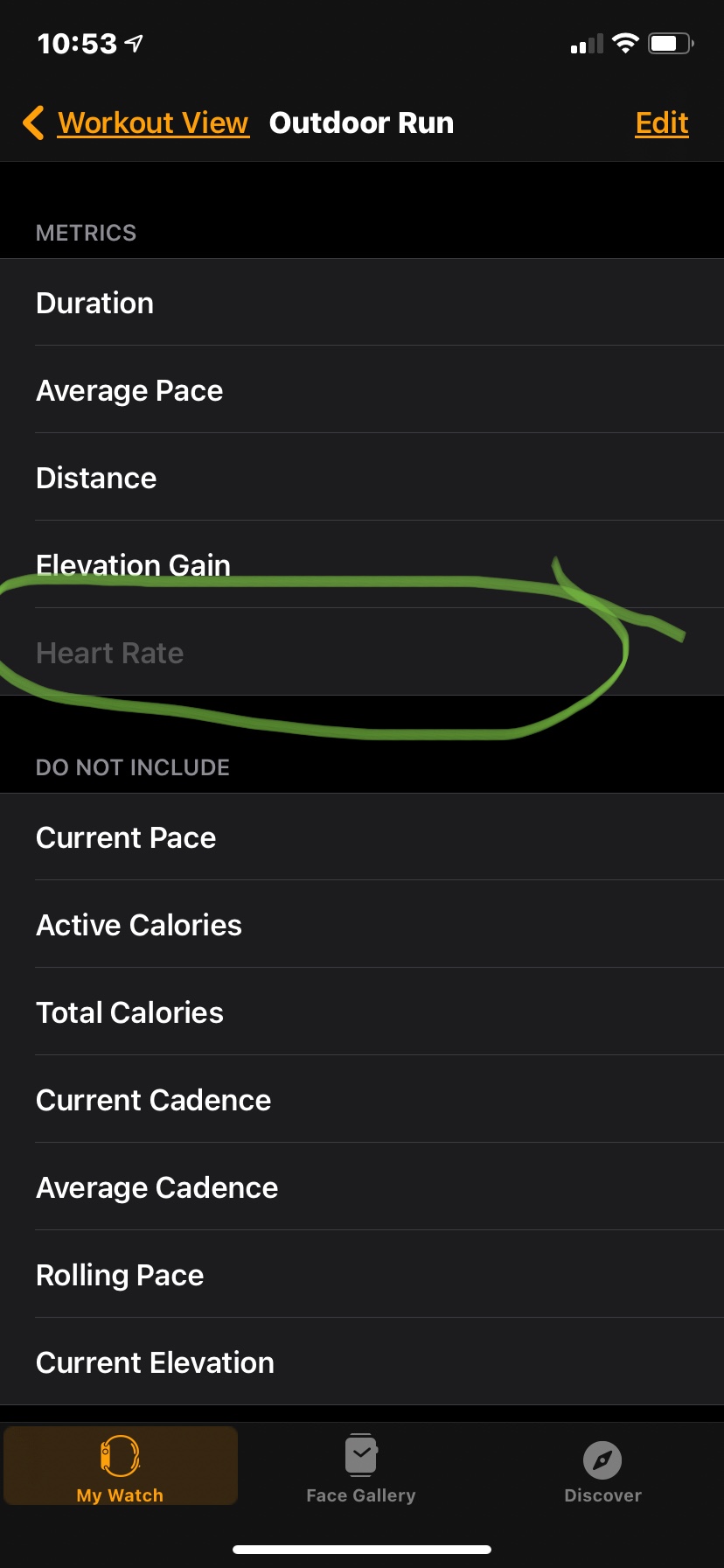724x1568 pixels.
Task: Select the Current Pace row
Action: [362, 837]
